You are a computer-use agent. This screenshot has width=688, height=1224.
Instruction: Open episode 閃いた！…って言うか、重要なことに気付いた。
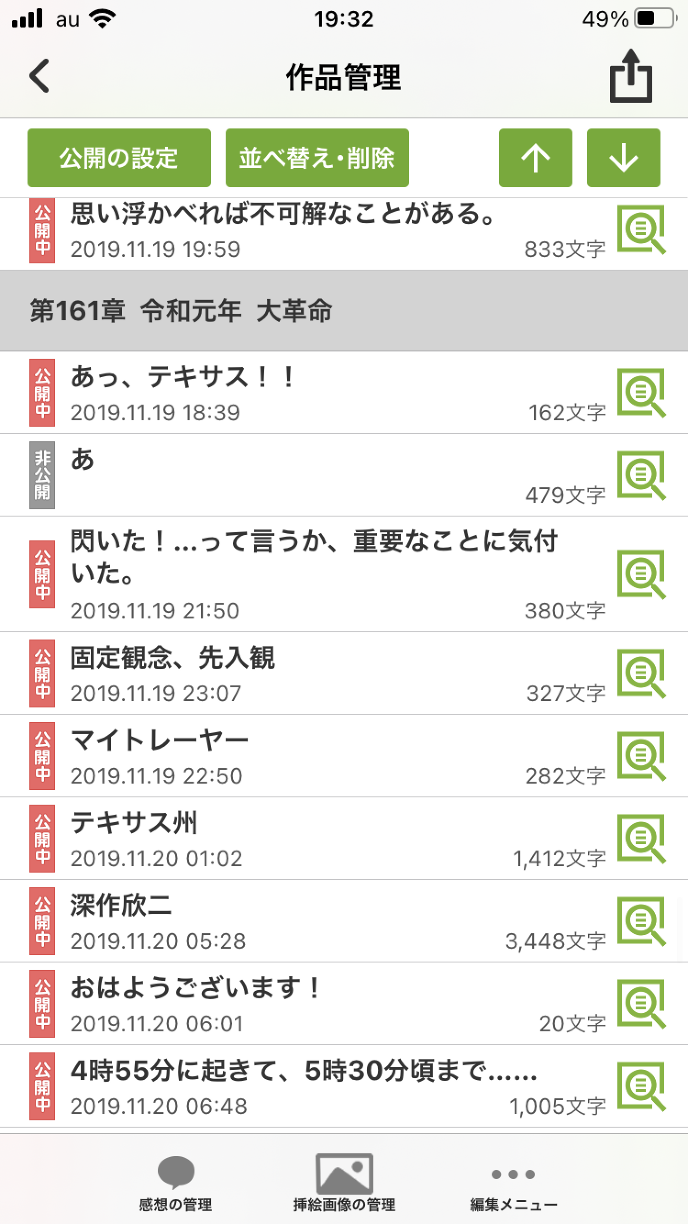pos(300,573)
